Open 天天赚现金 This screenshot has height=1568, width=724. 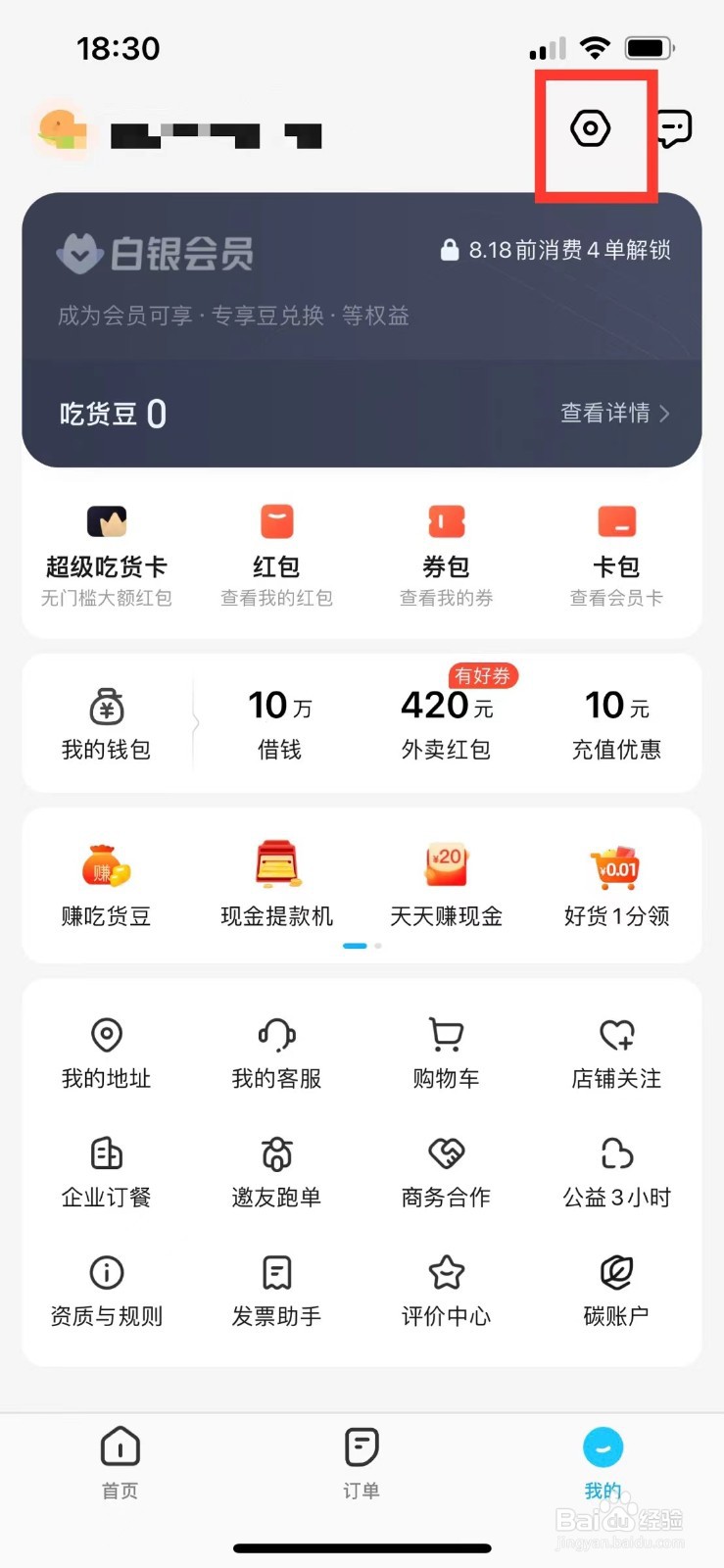click(446, 885)
